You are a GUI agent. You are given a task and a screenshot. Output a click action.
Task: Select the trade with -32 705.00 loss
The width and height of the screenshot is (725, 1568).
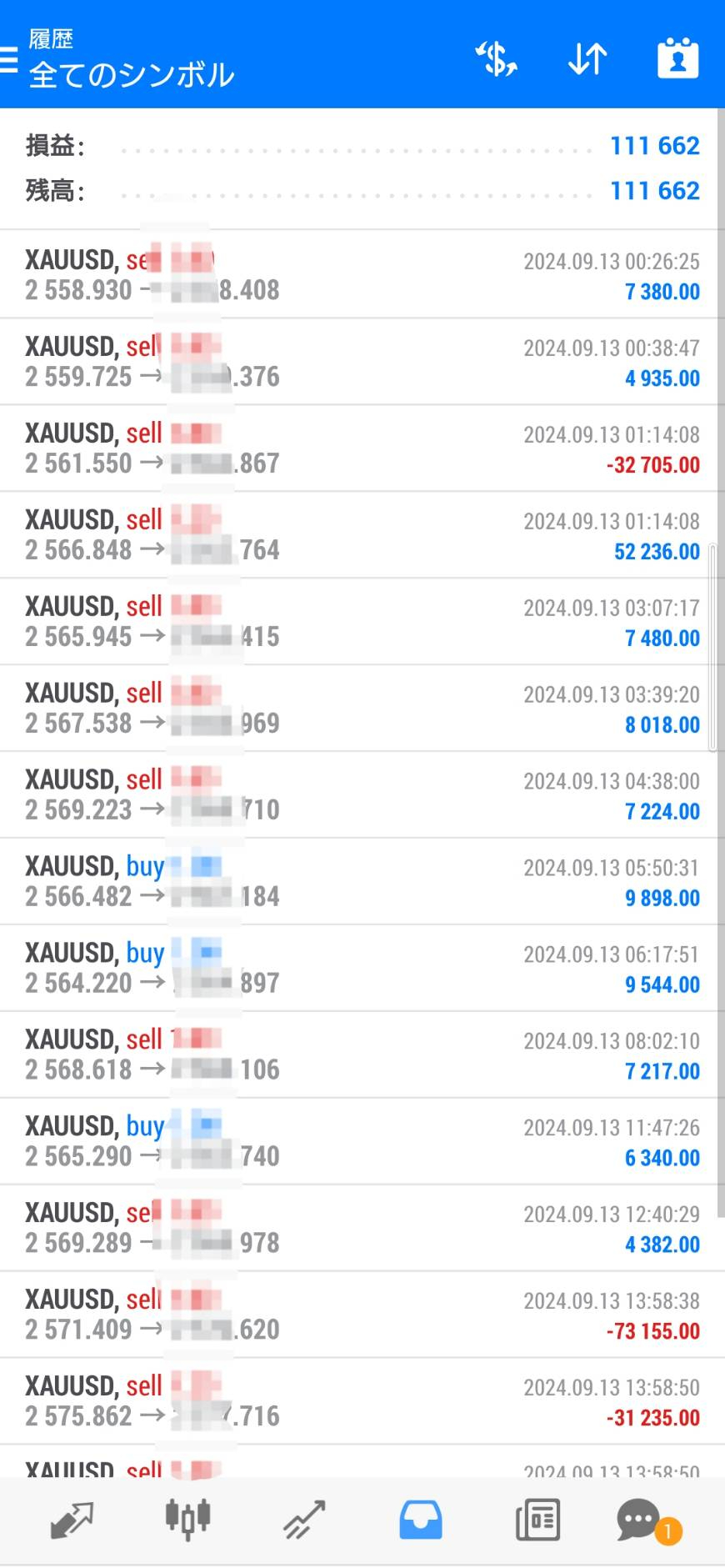[362, 448]
